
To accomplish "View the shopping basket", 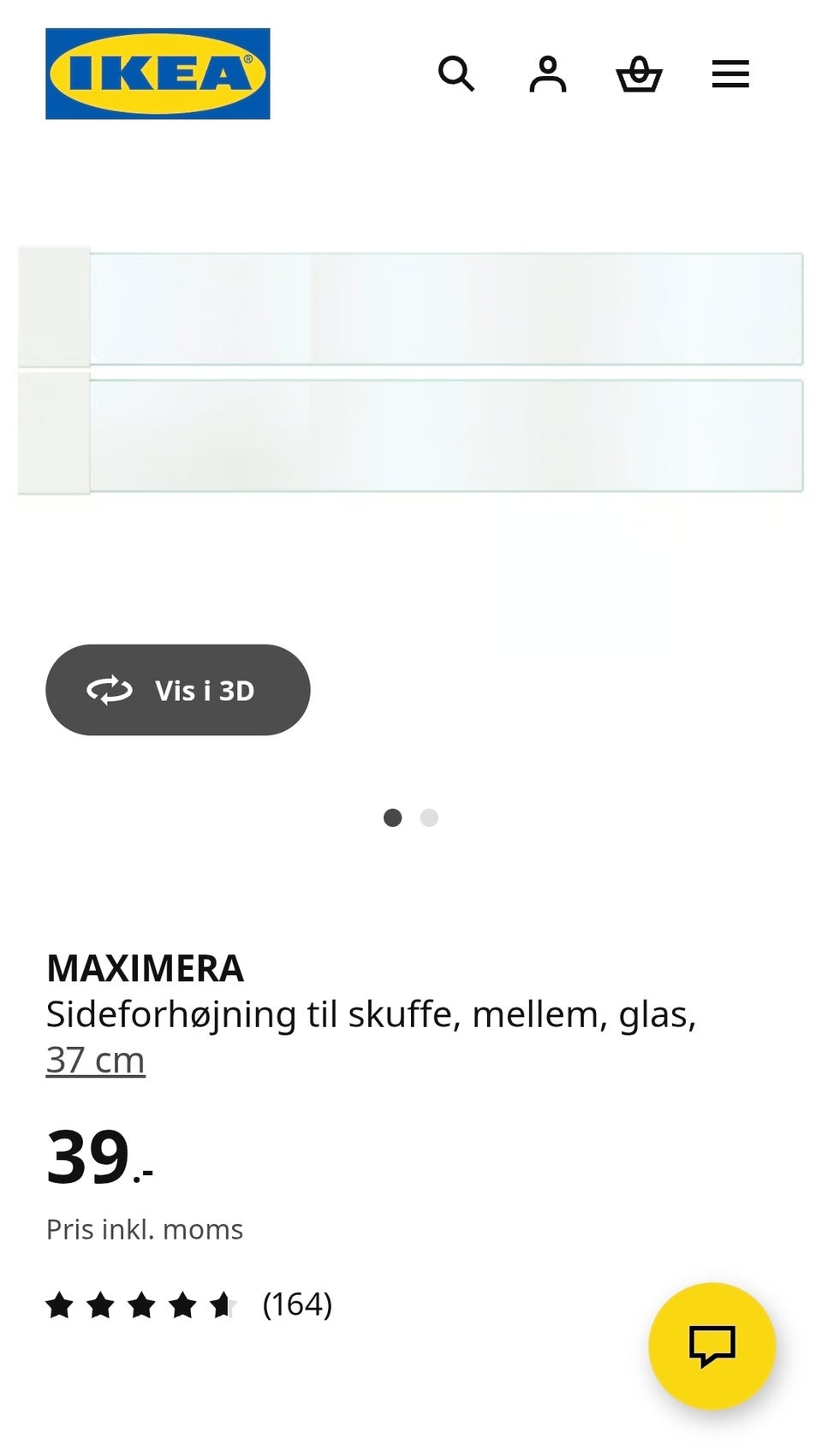I will coord(640,74).
